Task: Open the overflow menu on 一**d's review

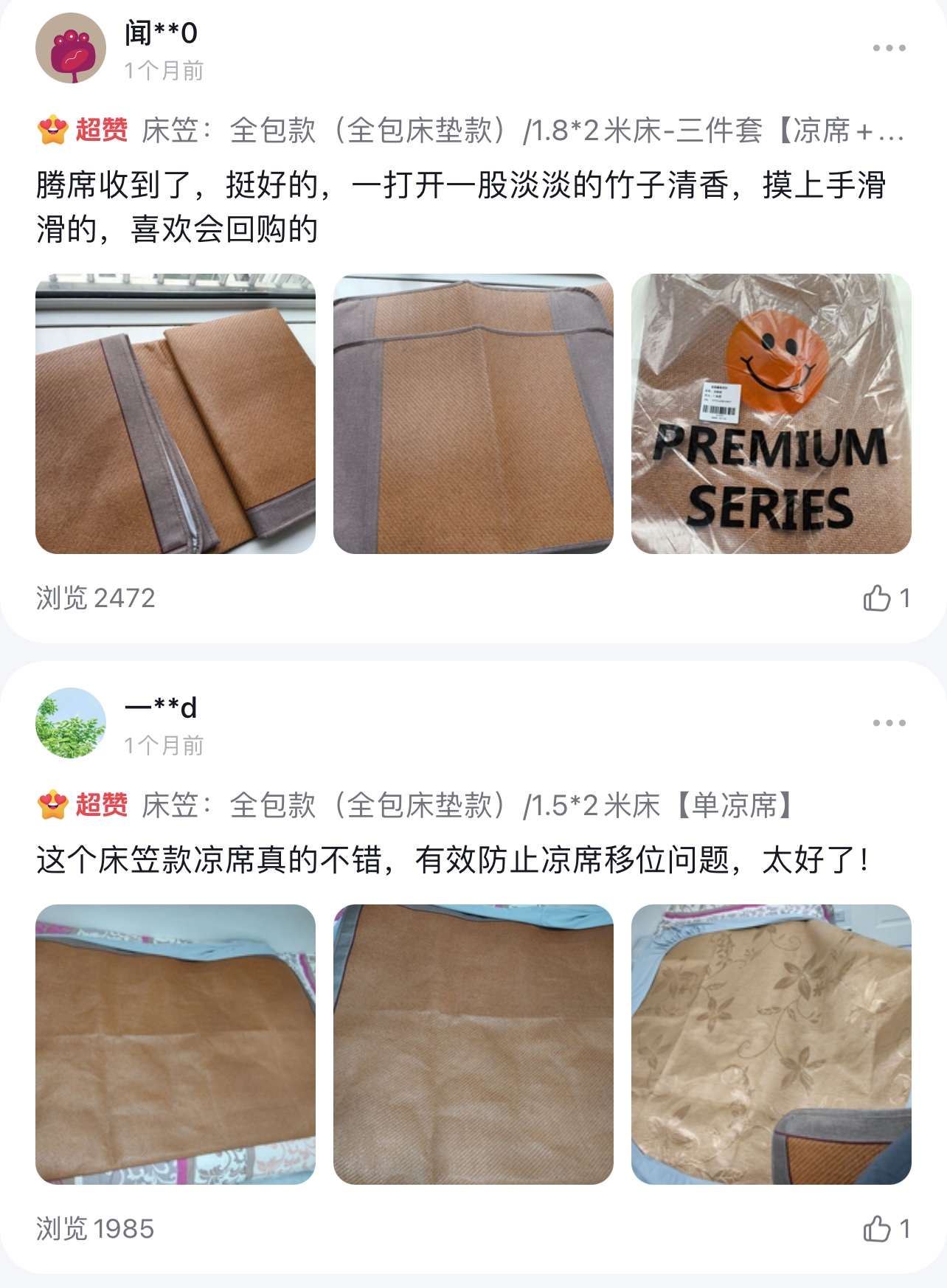Action: pyautogui.click(x=889, y=723)
